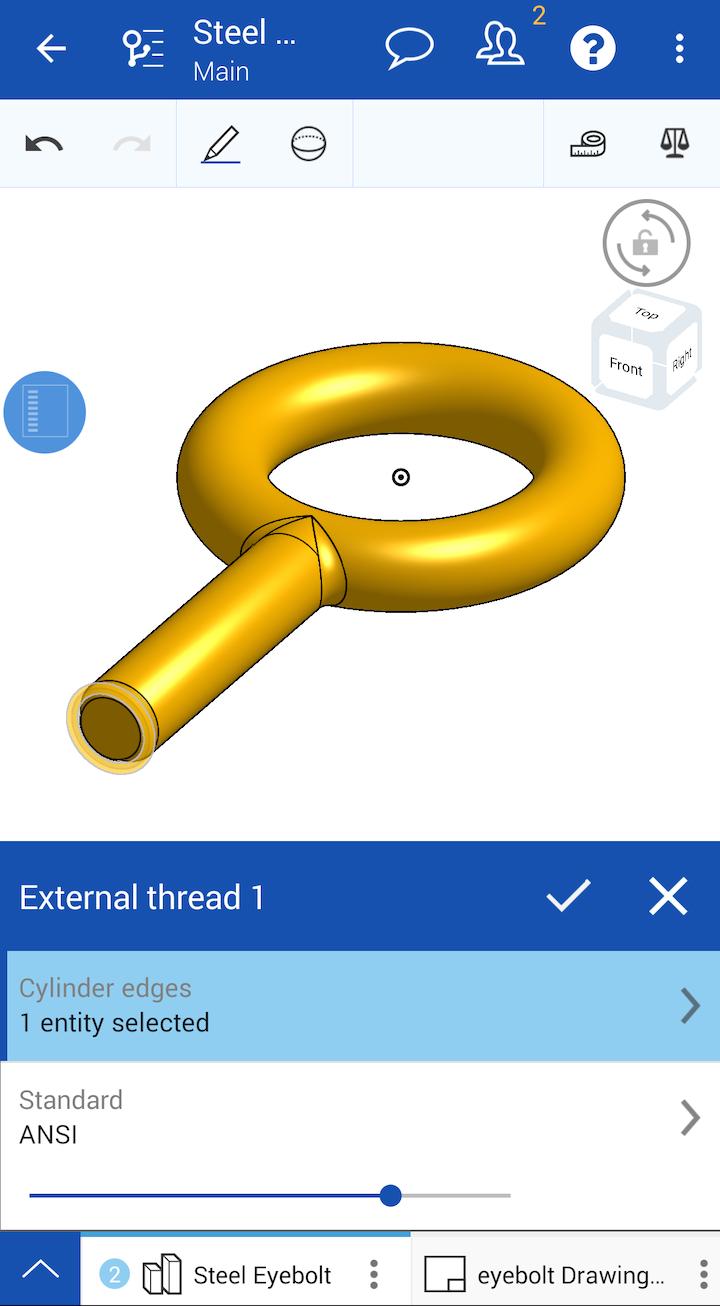Image resolution: width=720 pixels, height=1306 pixels.
Task: Switch to the eyebolt Drawing tab
Action: pyautogui.click(x=555, y=1275)
